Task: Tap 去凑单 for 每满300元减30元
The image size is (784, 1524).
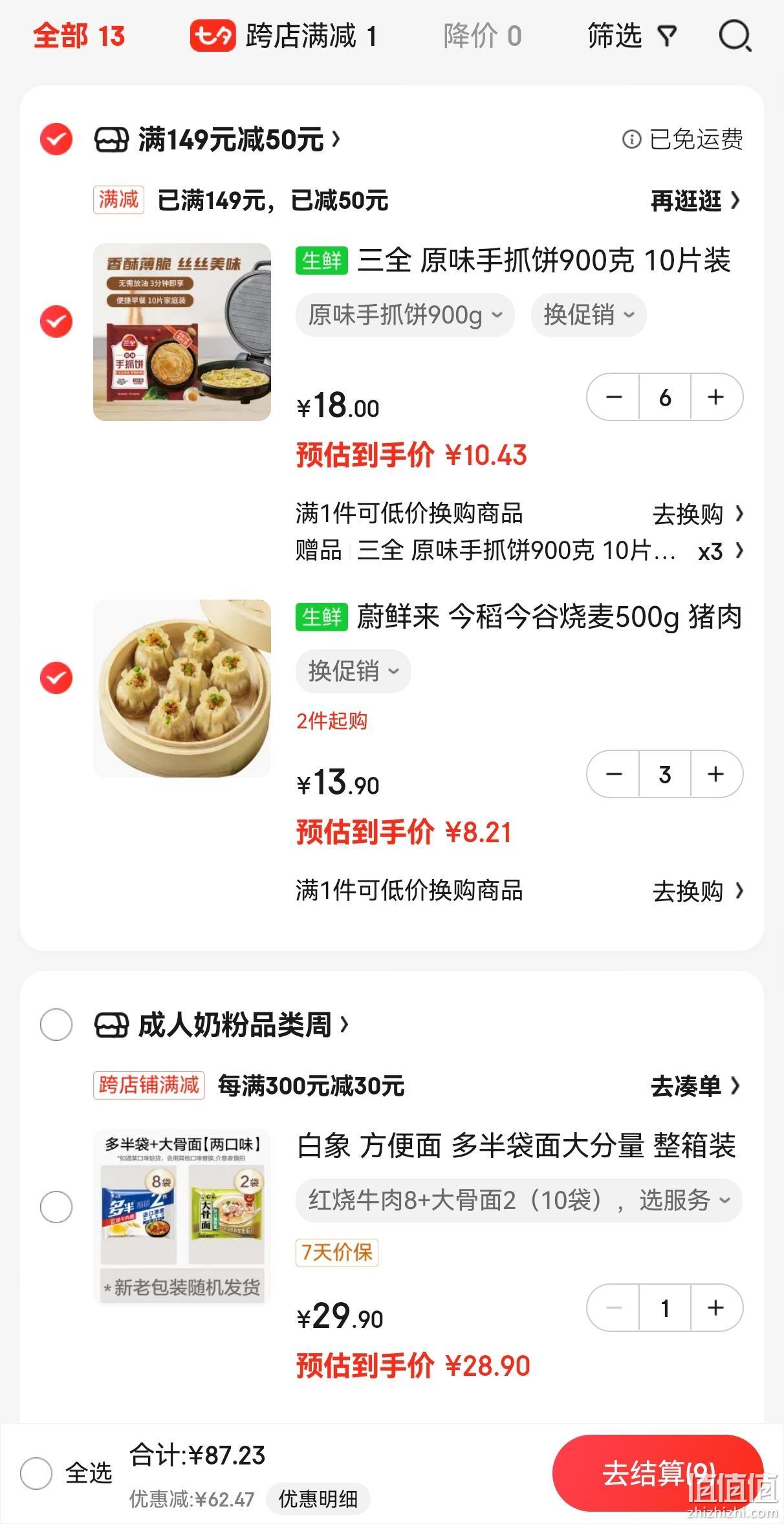Action: [696, 1086]
